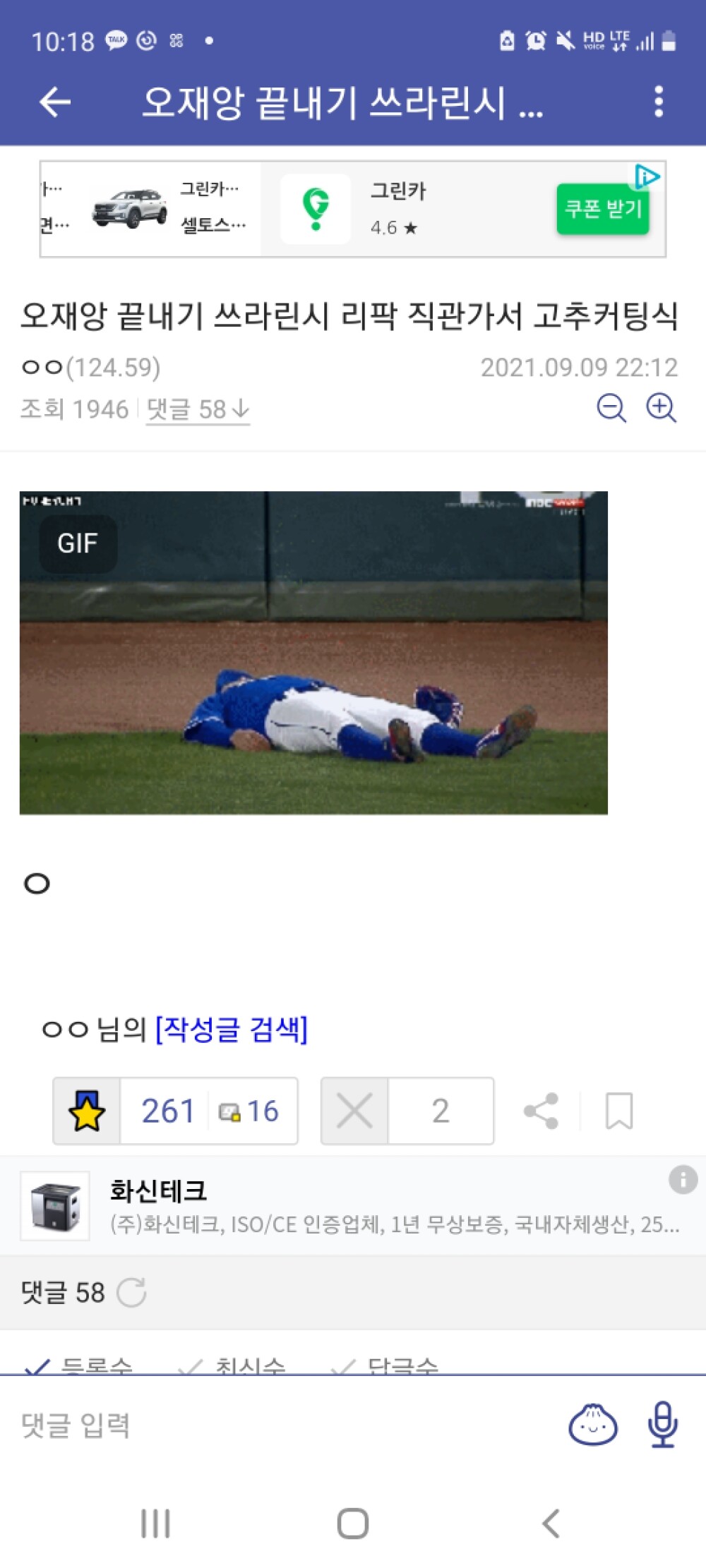This screenshot has width=706, height=1568.
Task: Tap the green 쿠폰 받기 button
Action: [x=602, y=208]
